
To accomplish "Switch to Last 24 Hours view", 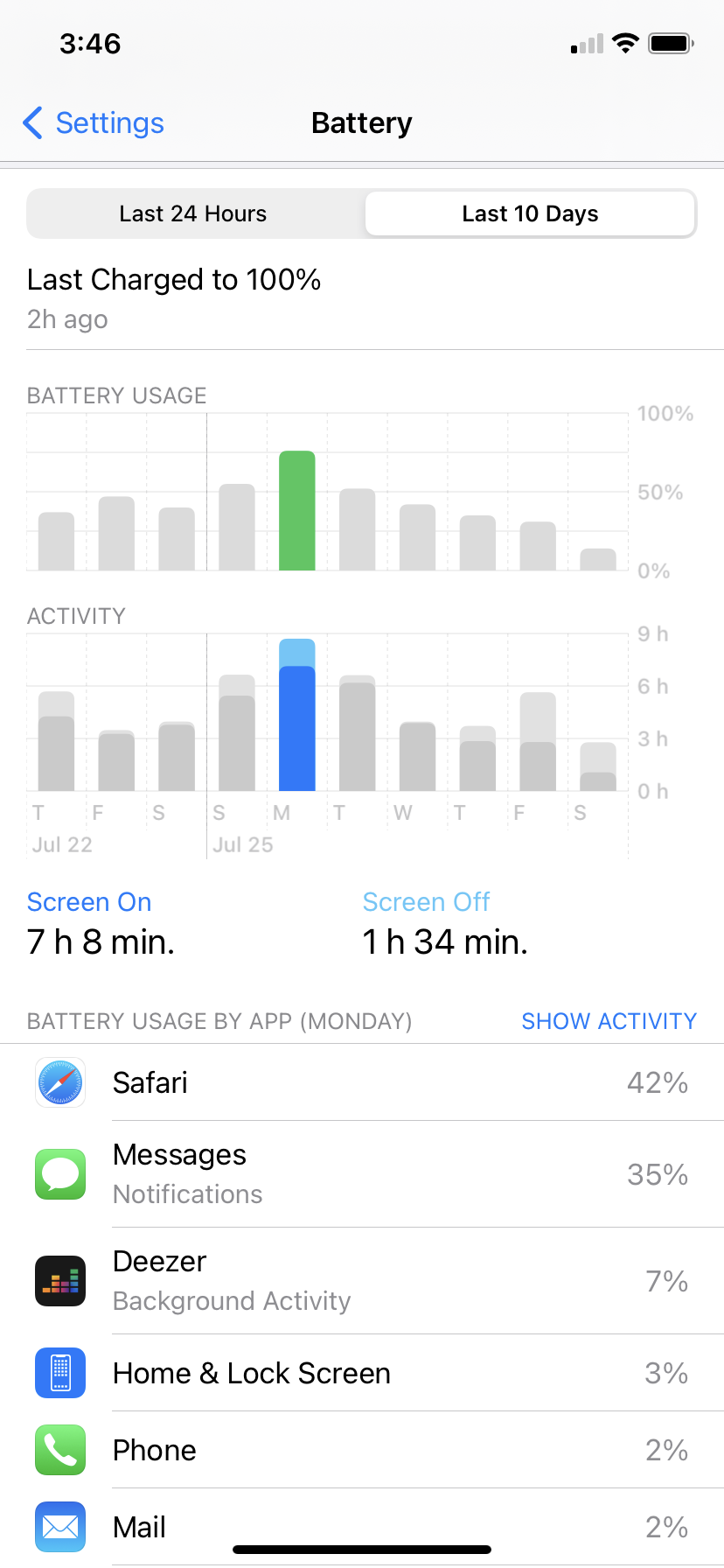I will pos(193,213).
